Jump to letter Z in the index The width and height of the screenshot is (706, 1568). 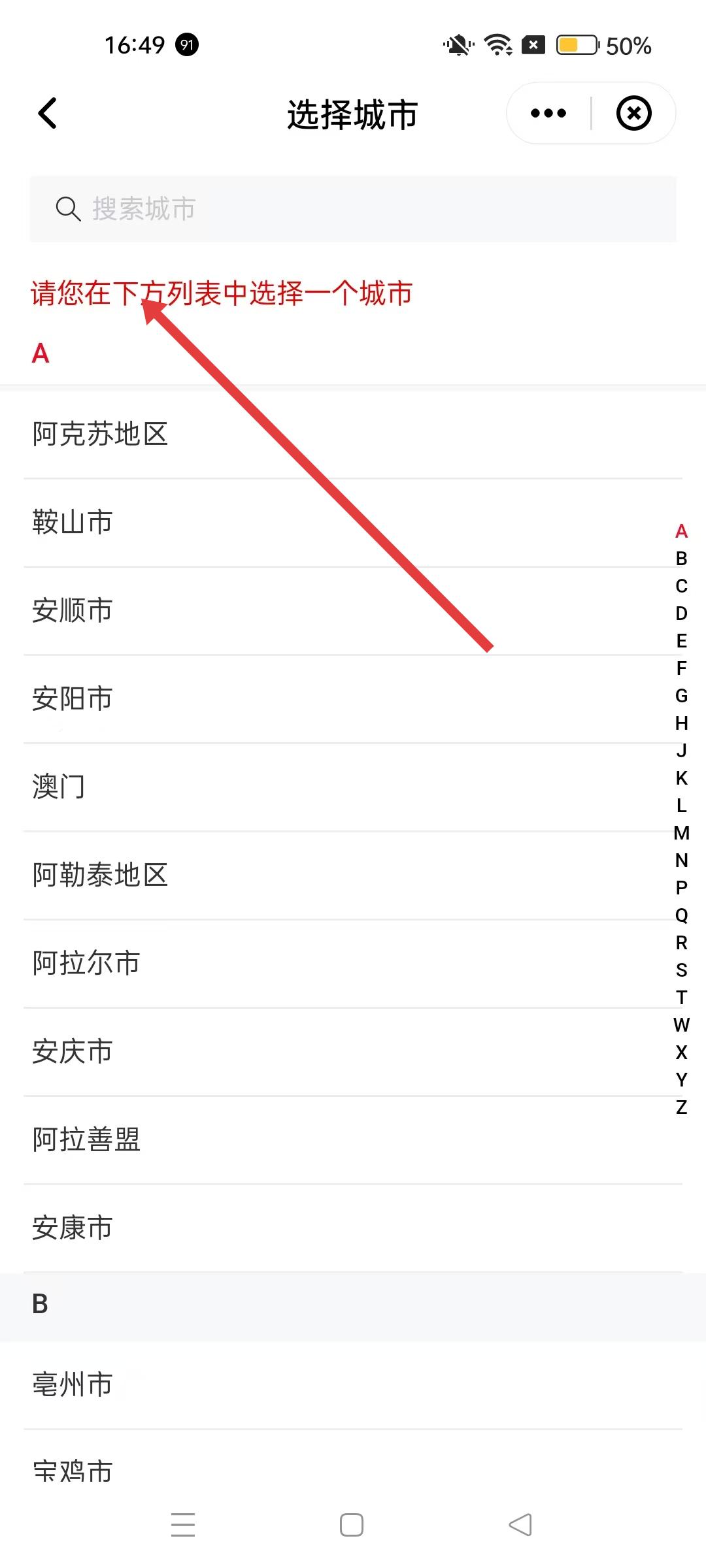coord(681,1107)
